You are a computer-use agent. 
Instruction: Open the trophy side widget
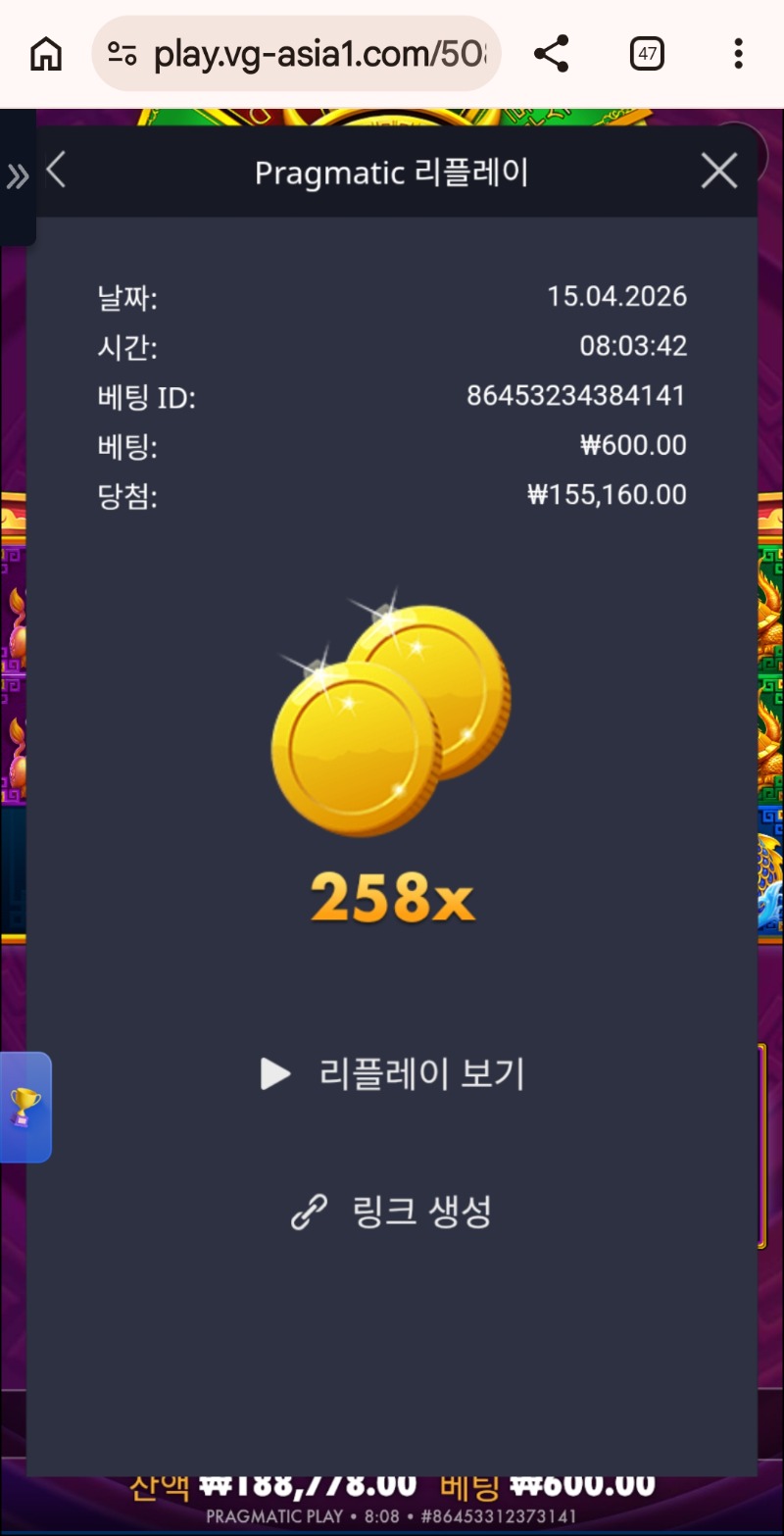point(24,1107)
